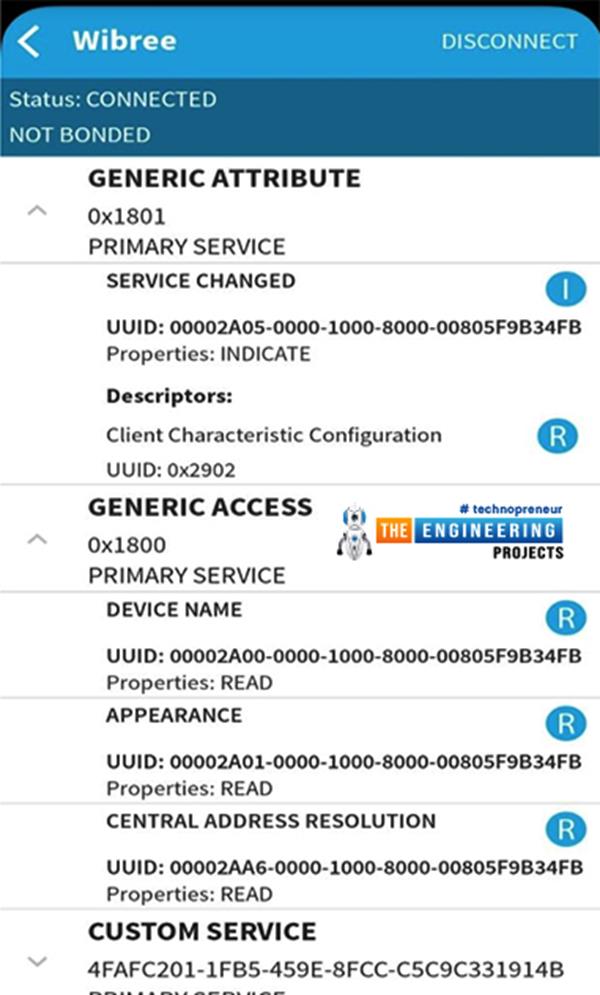
Task: Read the Appearance characteristic
Action: point(565,723)
